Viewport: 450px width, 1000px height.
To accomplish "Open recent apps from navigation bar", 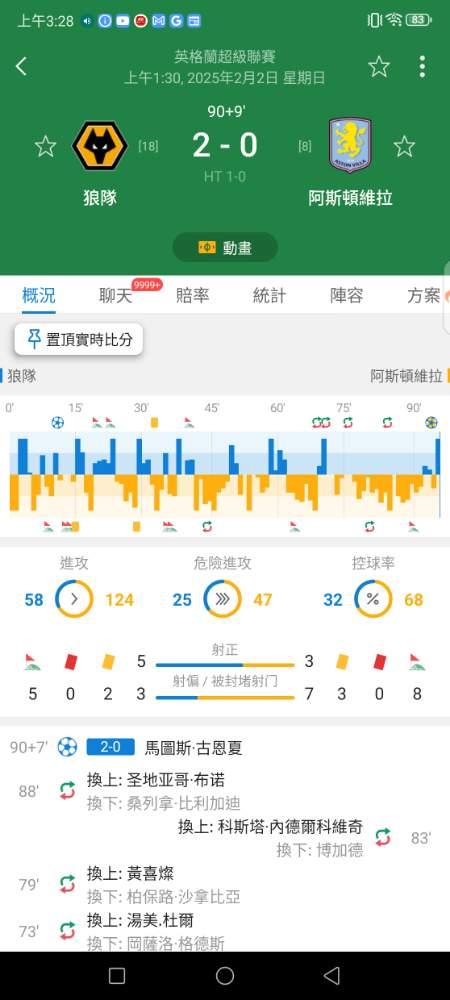I will coord(117,976).
